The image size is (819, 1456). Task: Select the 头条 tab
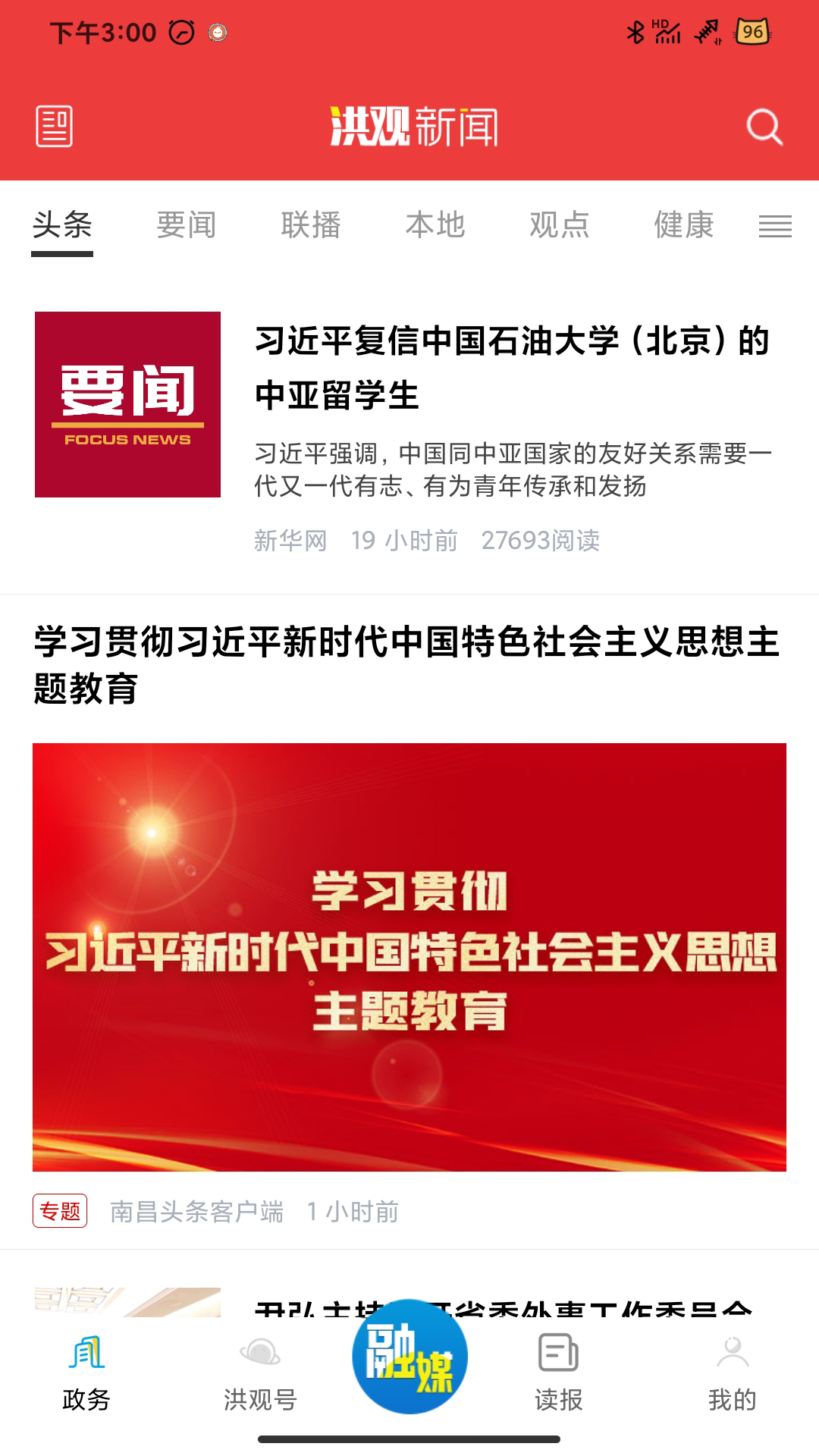coord(62,225)
